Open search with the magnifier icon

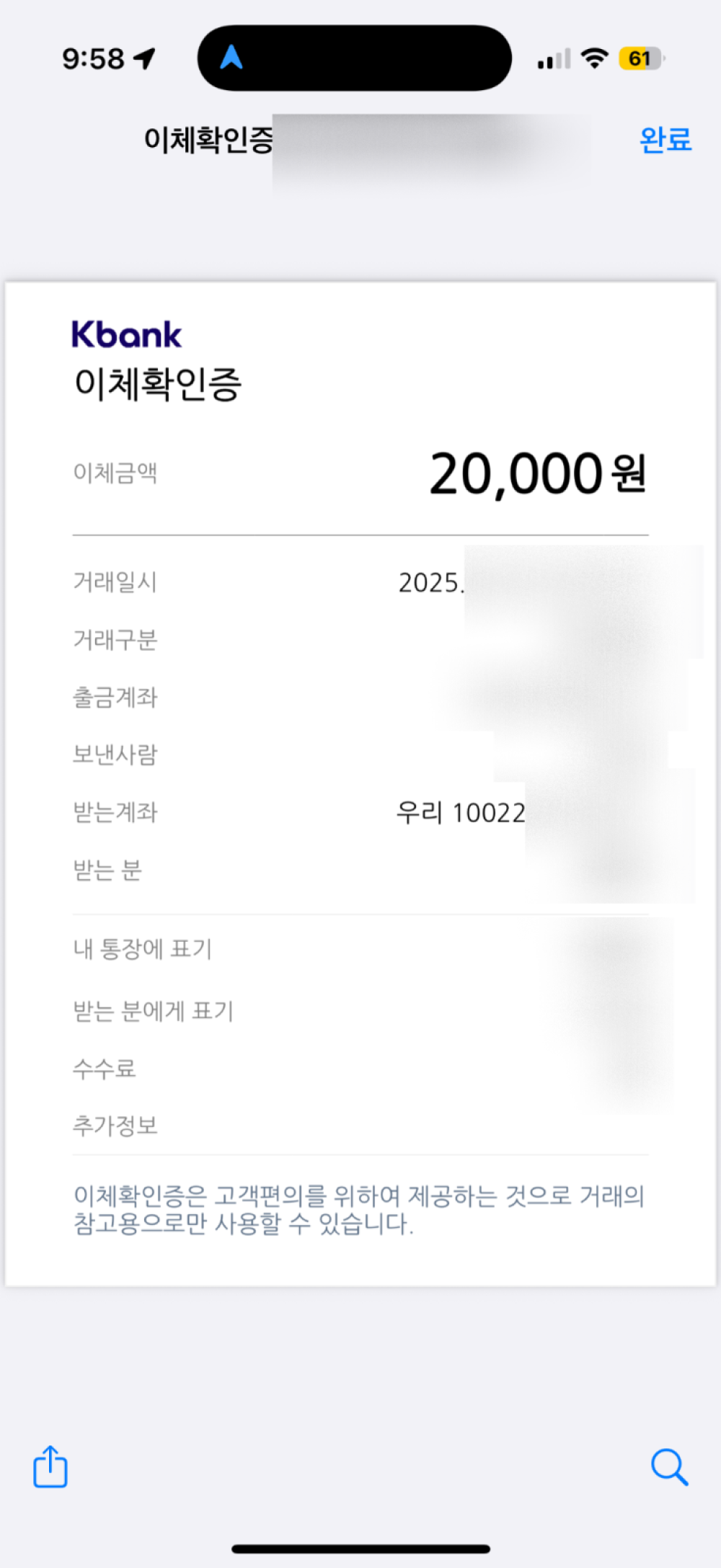point(669,1467)
